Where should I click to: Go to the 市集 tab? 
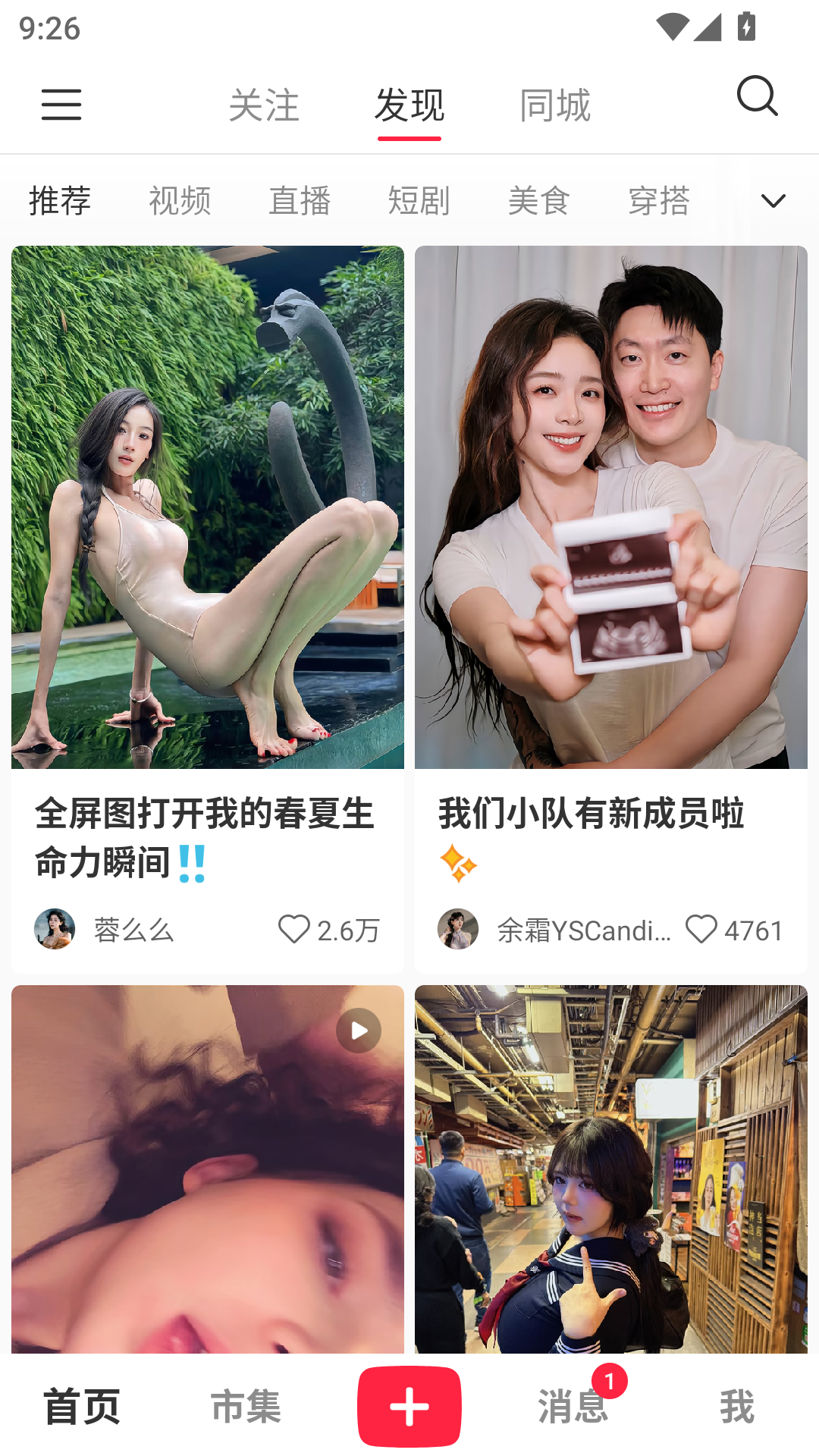[246, 1407]
